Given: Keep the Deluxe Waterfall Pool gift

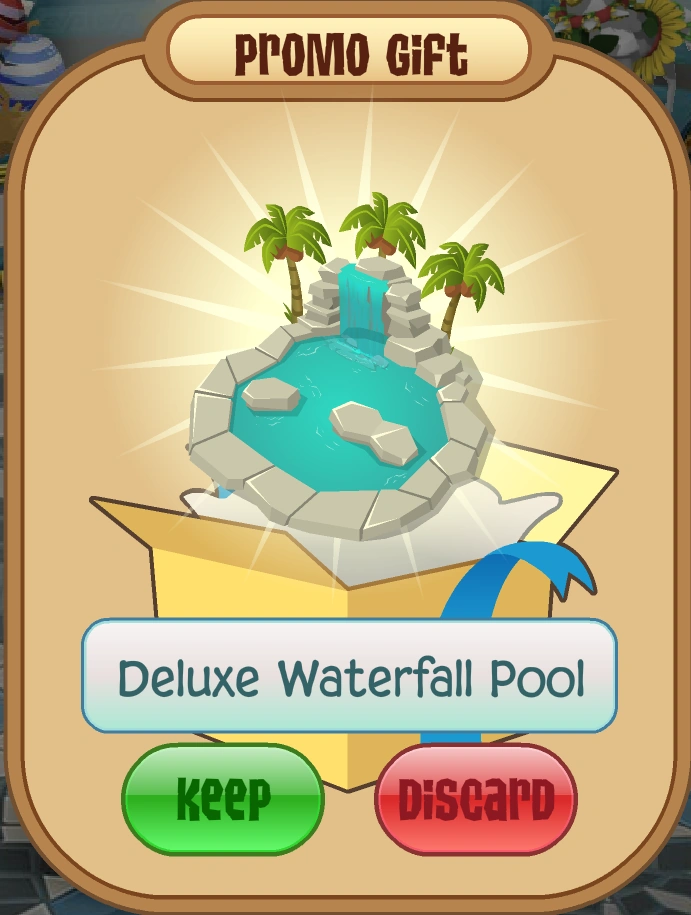Looking at the screenshot, I should [223, 798].
